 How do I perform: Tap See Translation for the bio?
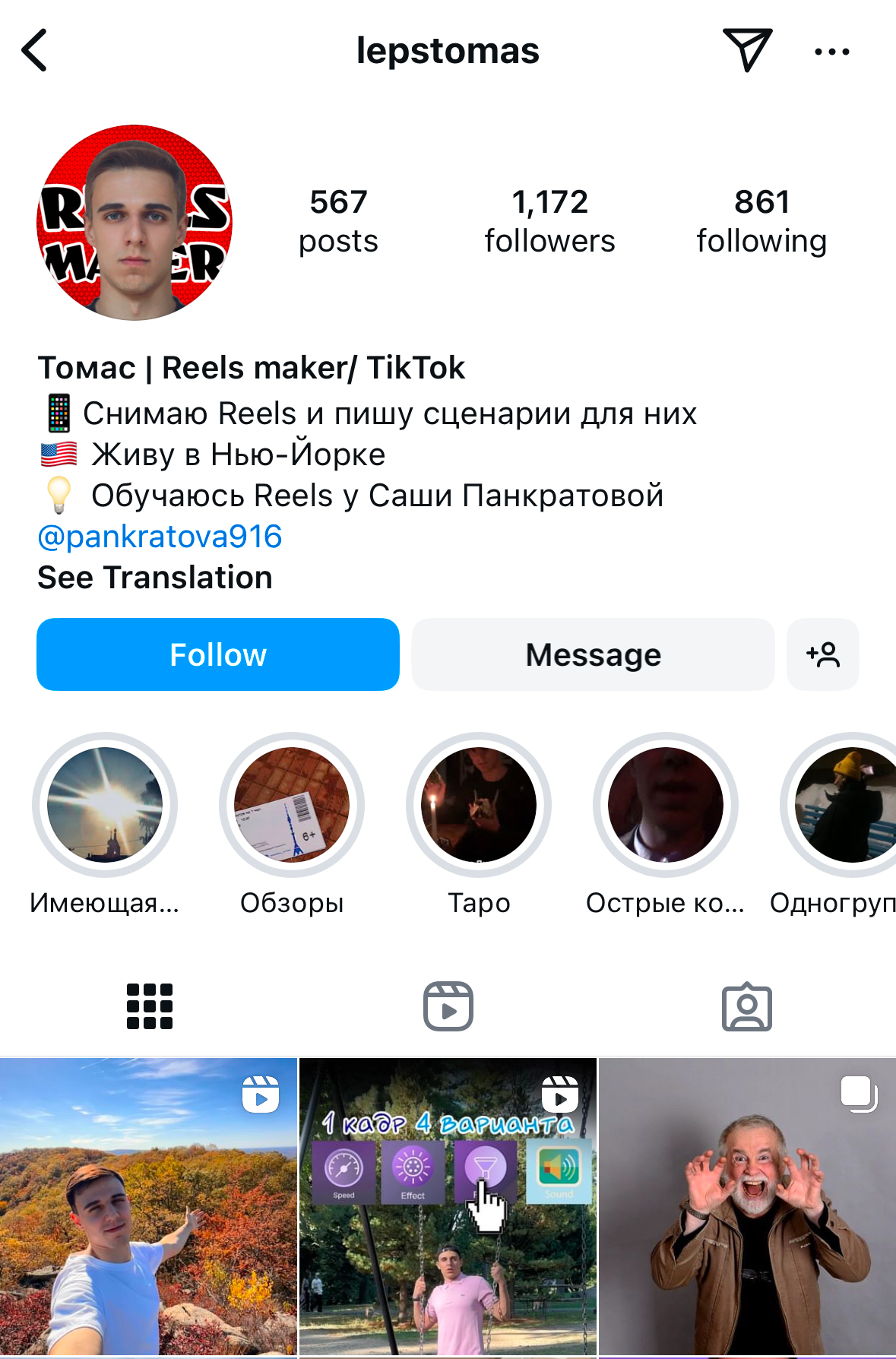pyautogui.click(x=155, y=578)
